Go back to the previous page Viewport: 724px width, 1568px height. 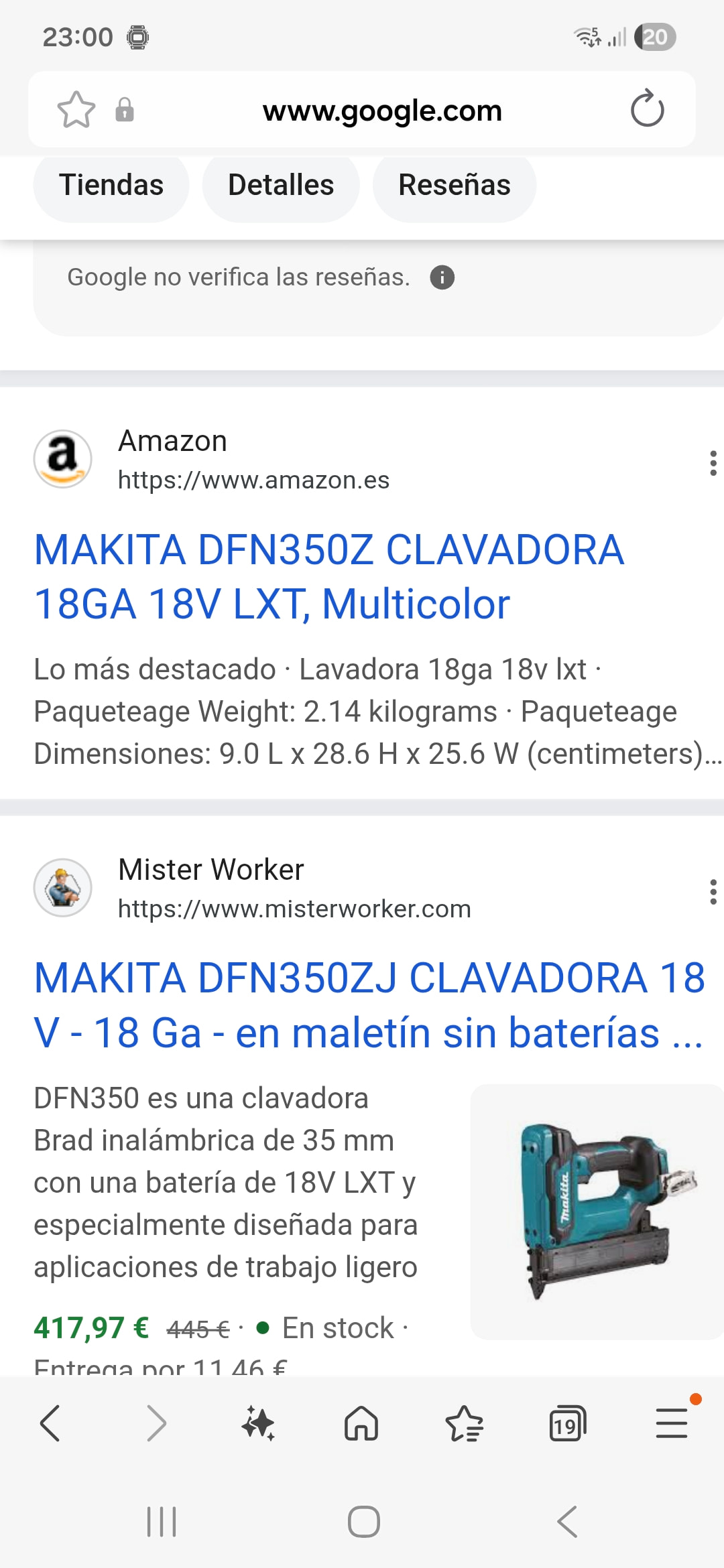(x=50, y=1423)
